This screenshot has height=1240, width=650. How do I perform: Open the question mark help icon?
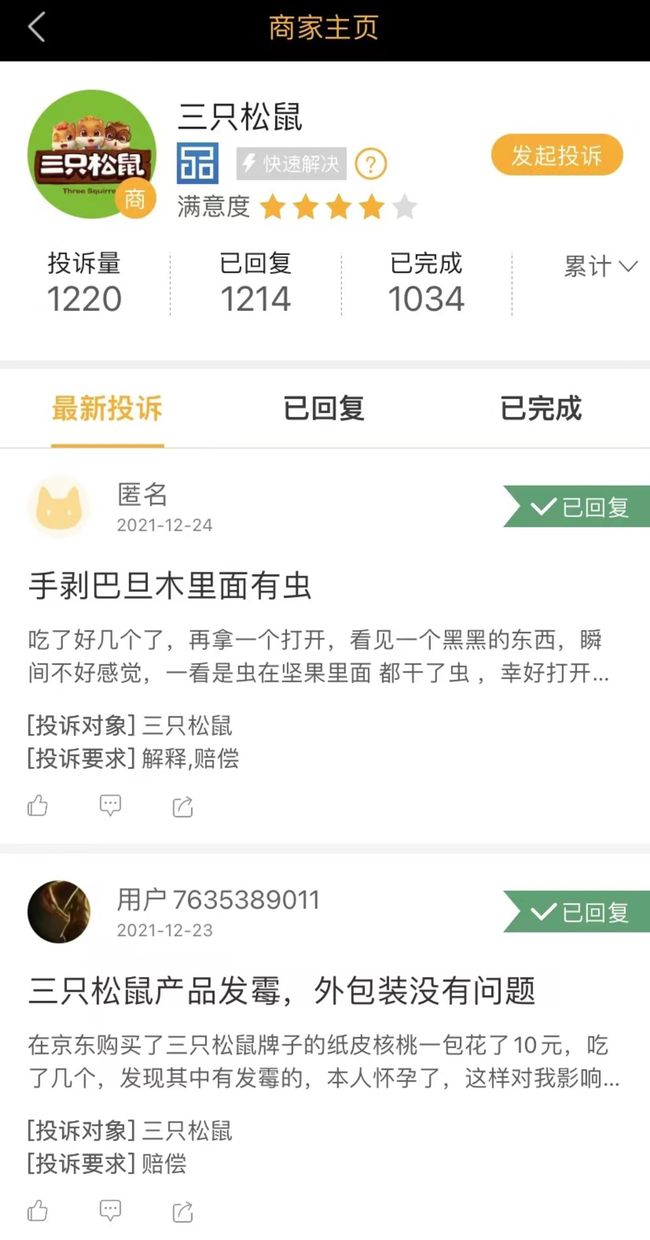[x=371, y=163]
